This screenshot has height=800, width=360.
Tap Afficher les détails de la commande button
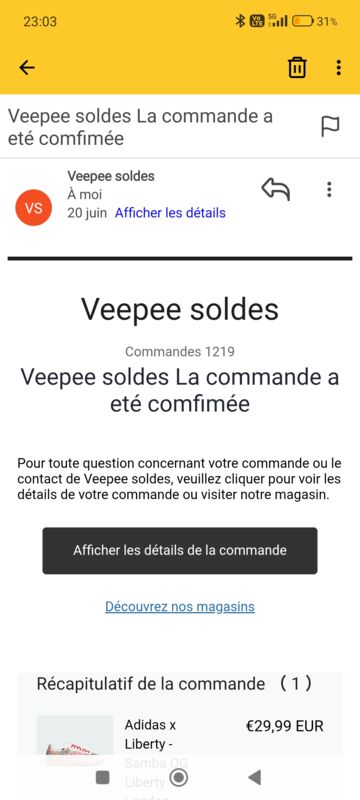coord(179,551)
